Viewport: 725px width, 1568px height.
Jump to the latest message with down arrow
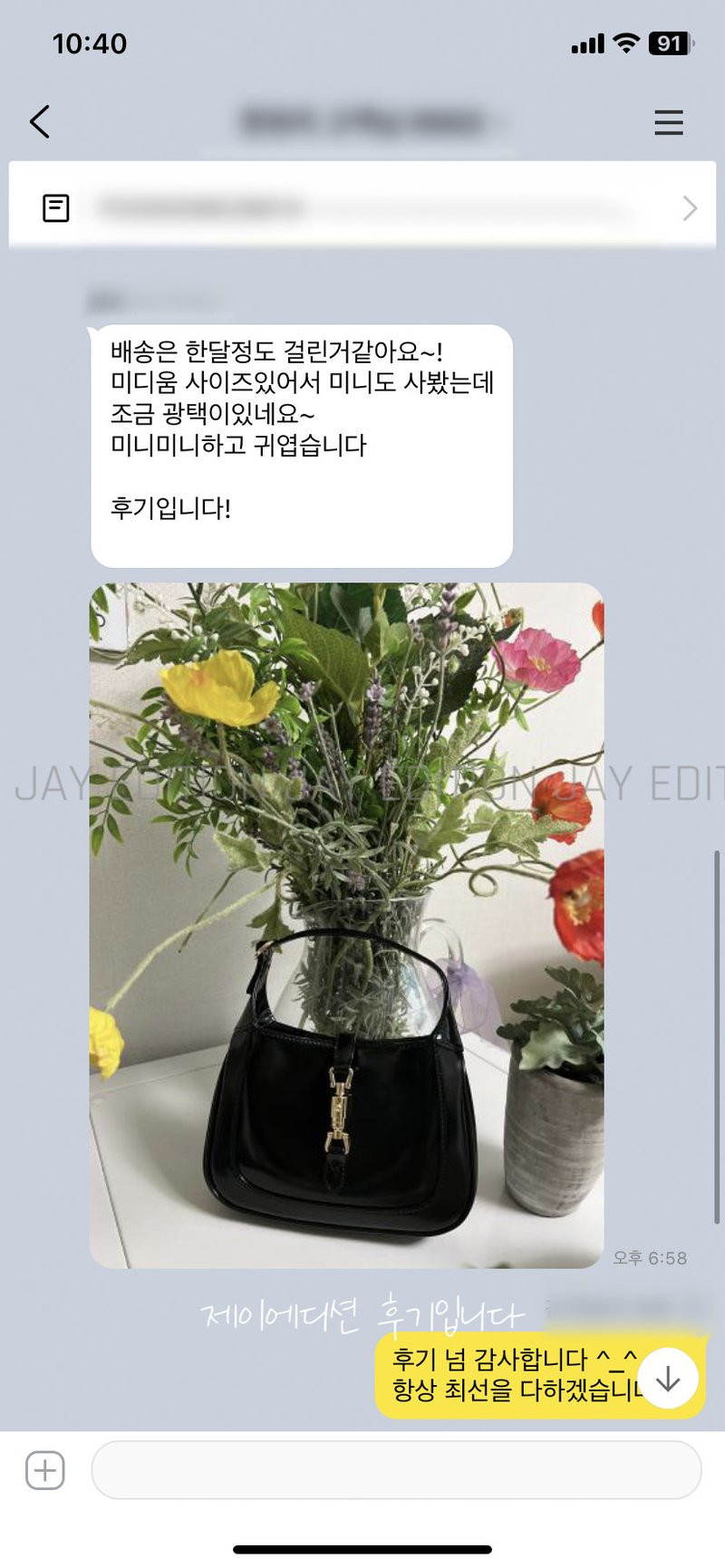pyautogui.click(x=668, y=1378)
